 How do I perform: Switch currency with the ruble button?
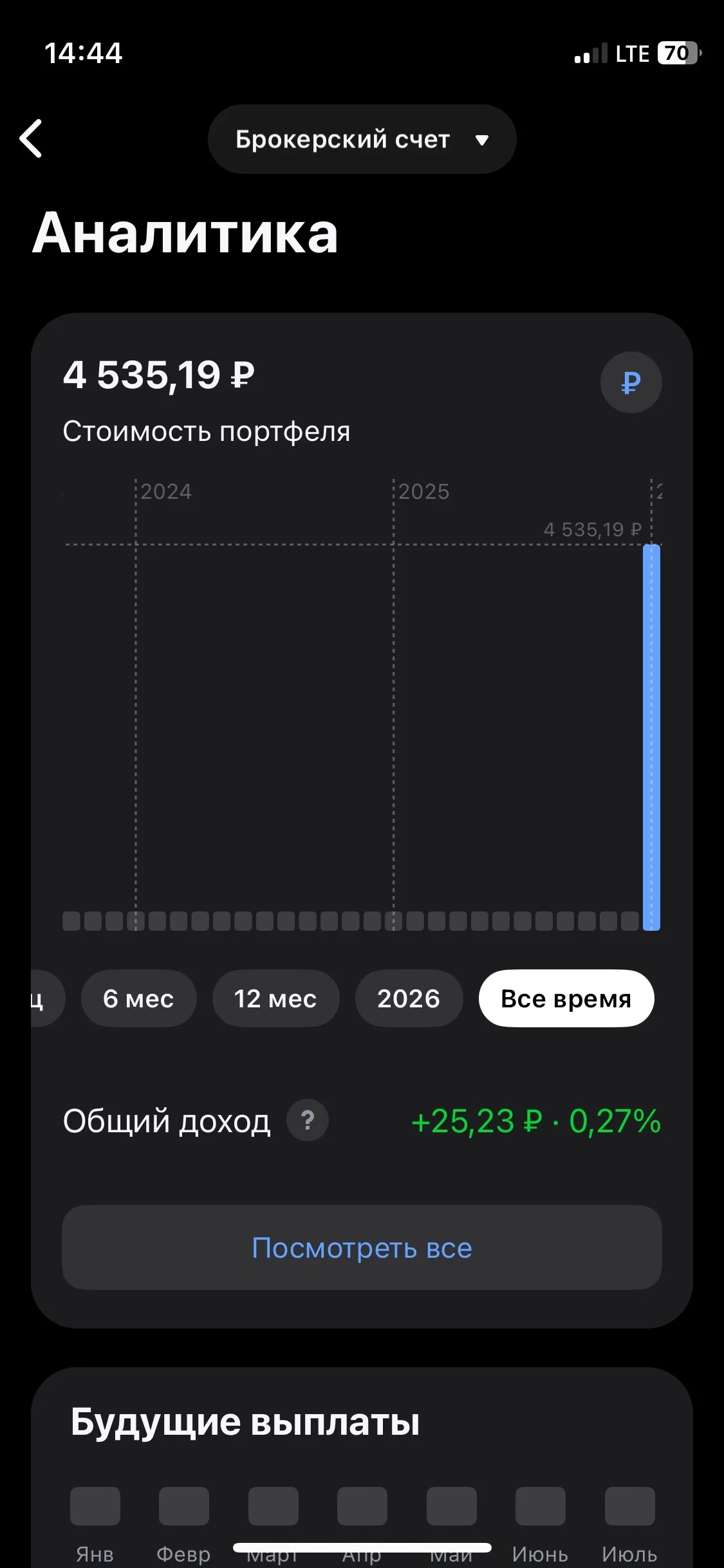pyautogui.click(x=631, y=382)
